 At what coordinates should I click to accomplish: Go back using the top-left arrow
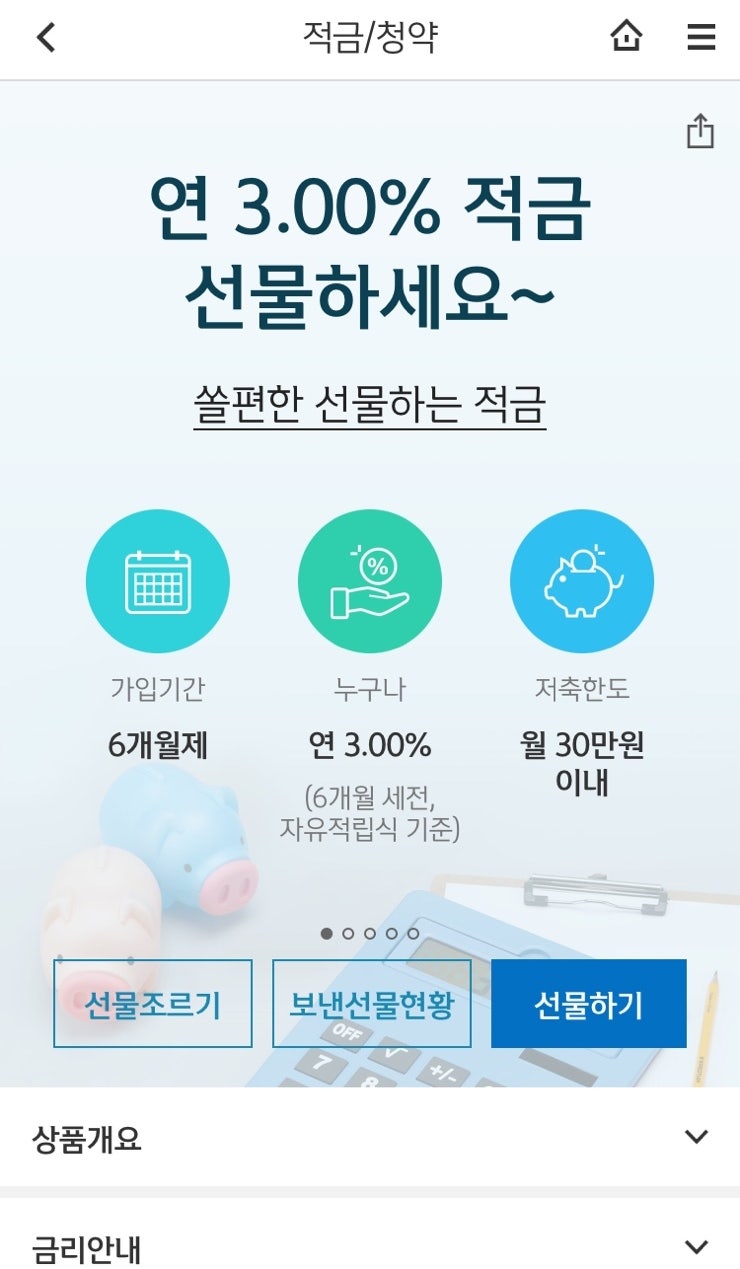click(x=46, y=38)
